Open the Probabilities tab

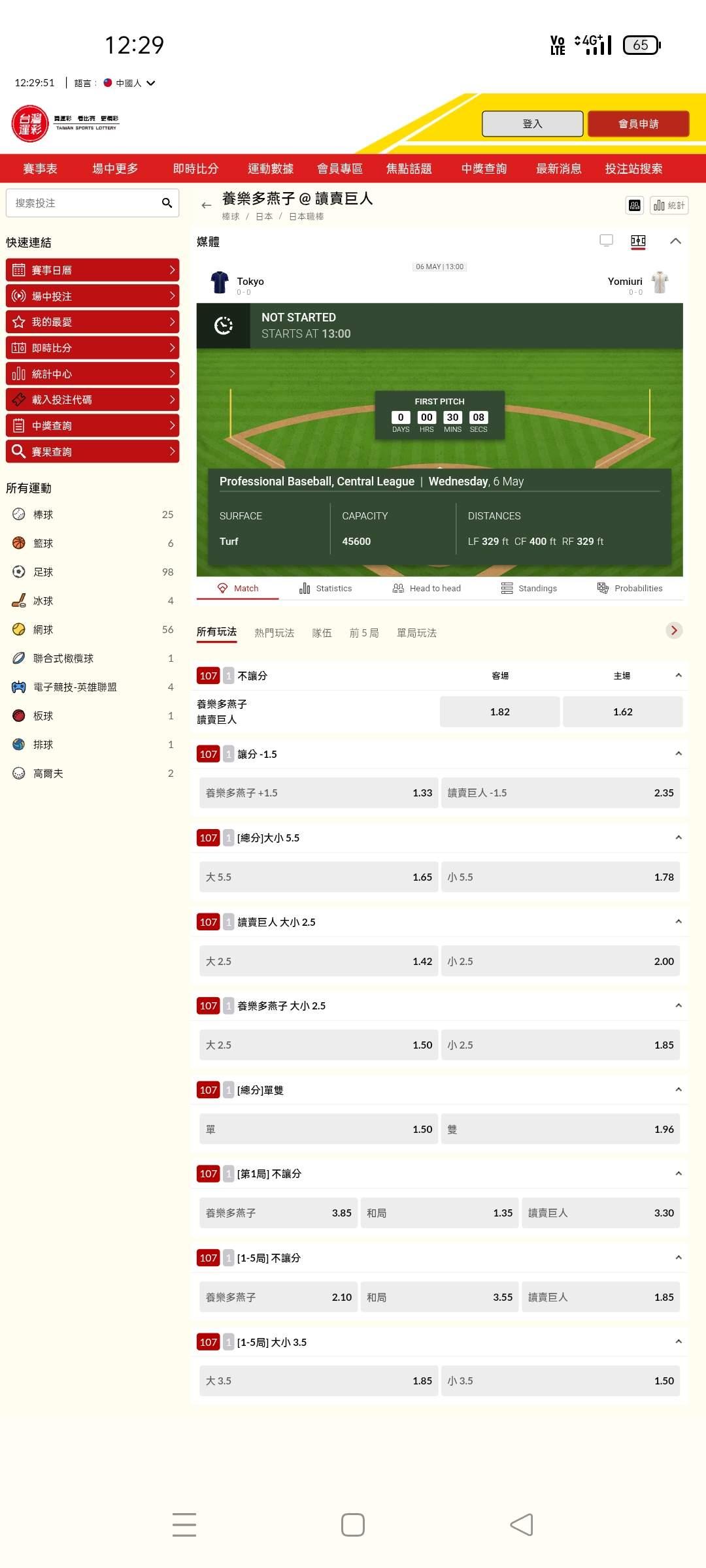[x=630, y=588]
